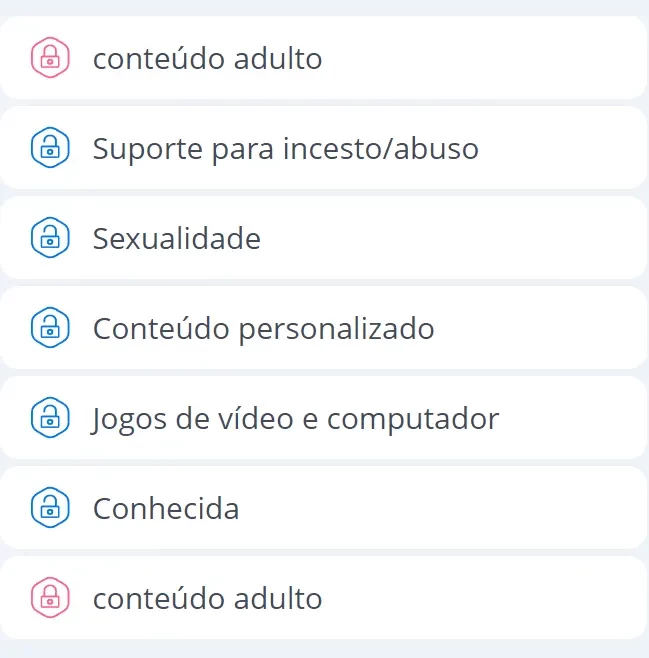The width and height of the screenshot is (649, 658).
Task: Tap the Conhecida row
Action: (166, 509)
